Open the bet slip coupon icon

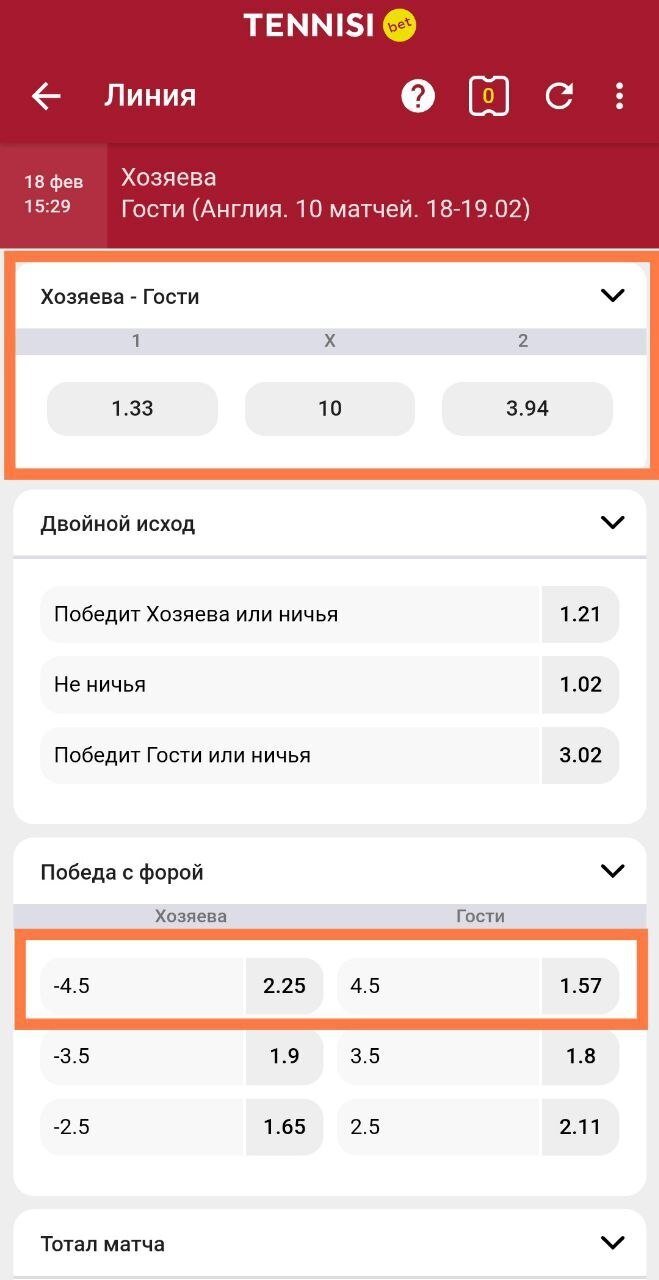(x=488, y=96)
